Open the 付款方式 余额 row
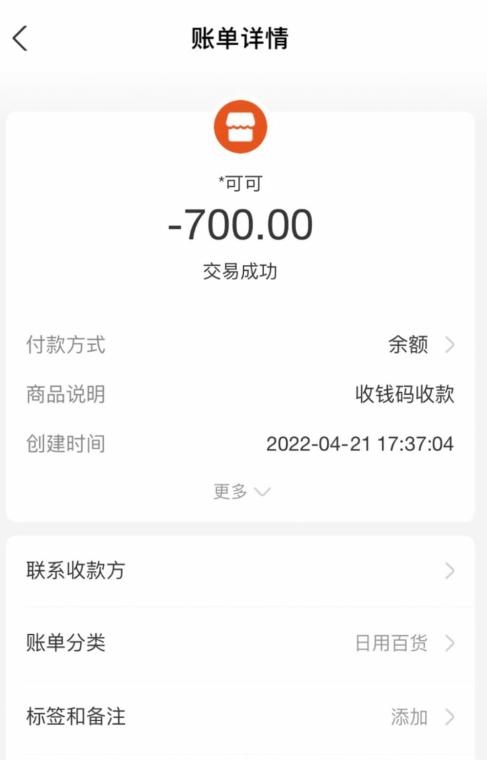 click(x=240, y=345)
